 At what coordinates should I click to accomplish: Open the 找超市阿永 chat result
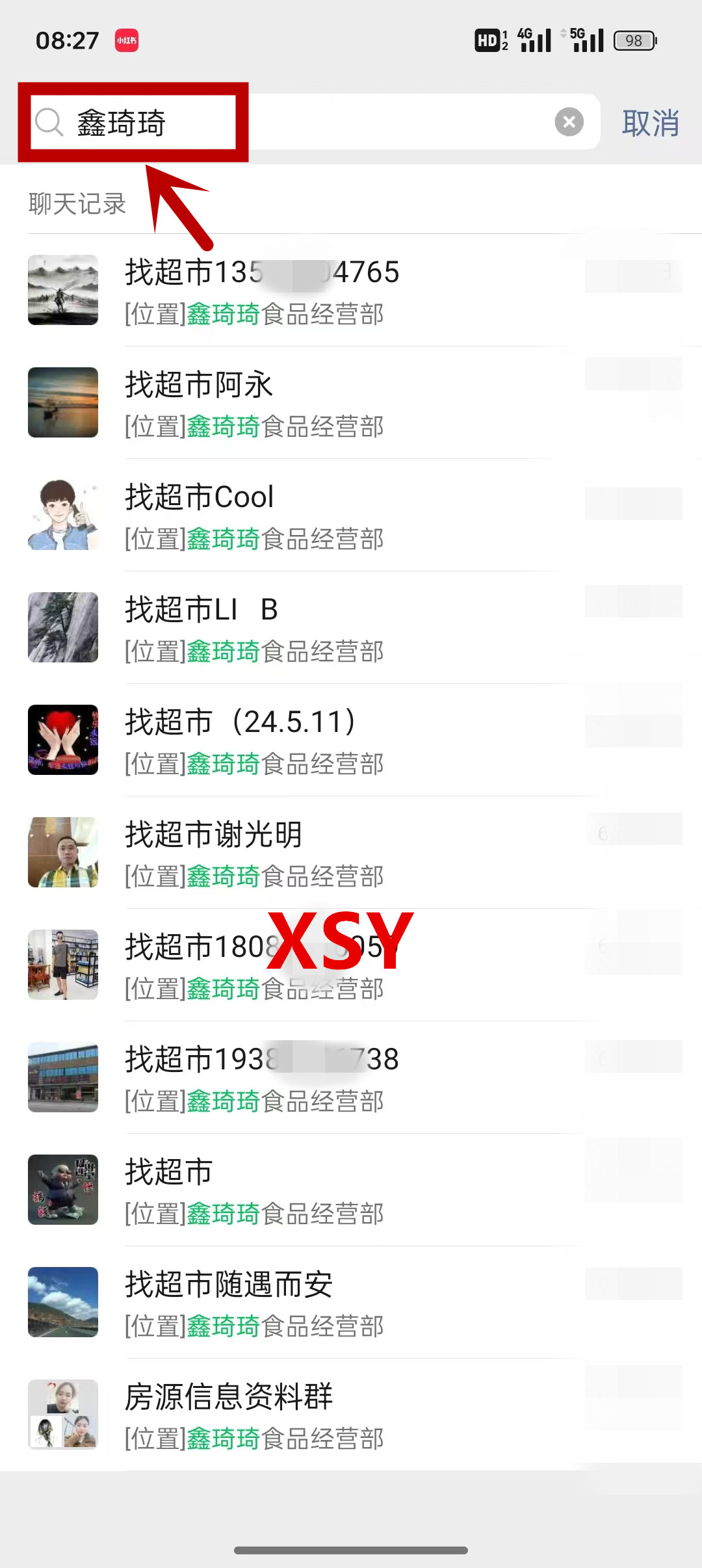coord(351,403)
